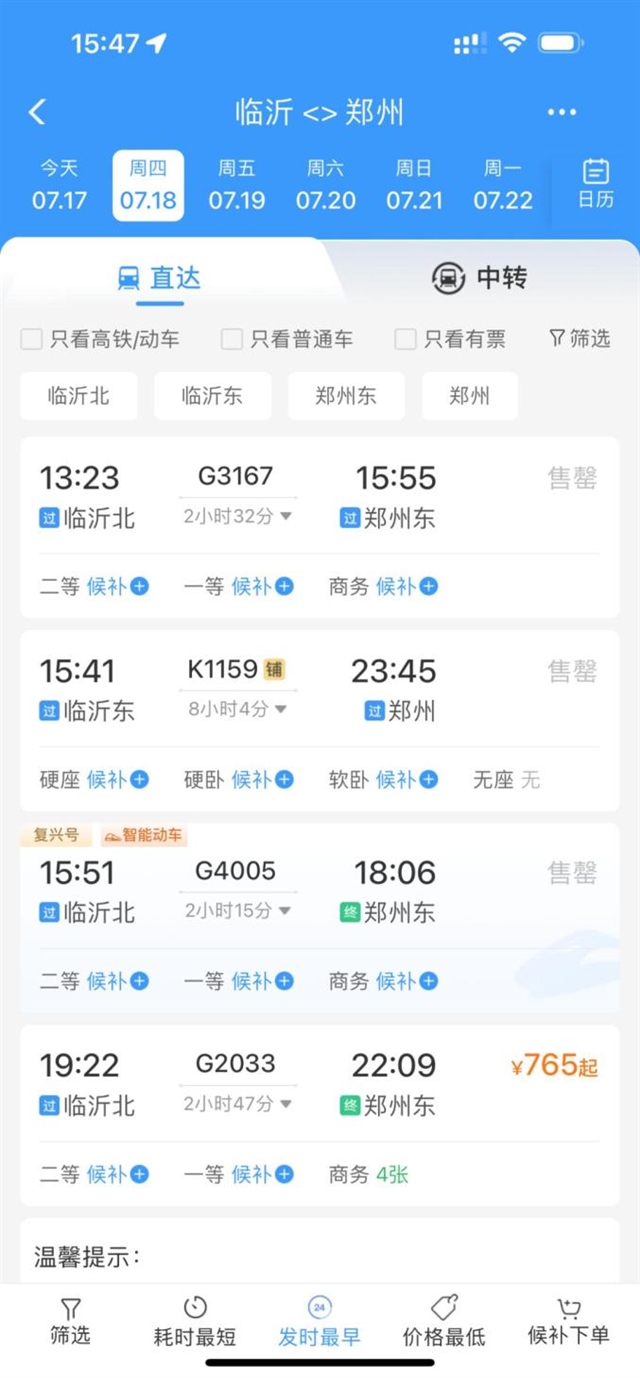
Task: Open 候补下单 in bottom bar
Action: (569, 1321)
